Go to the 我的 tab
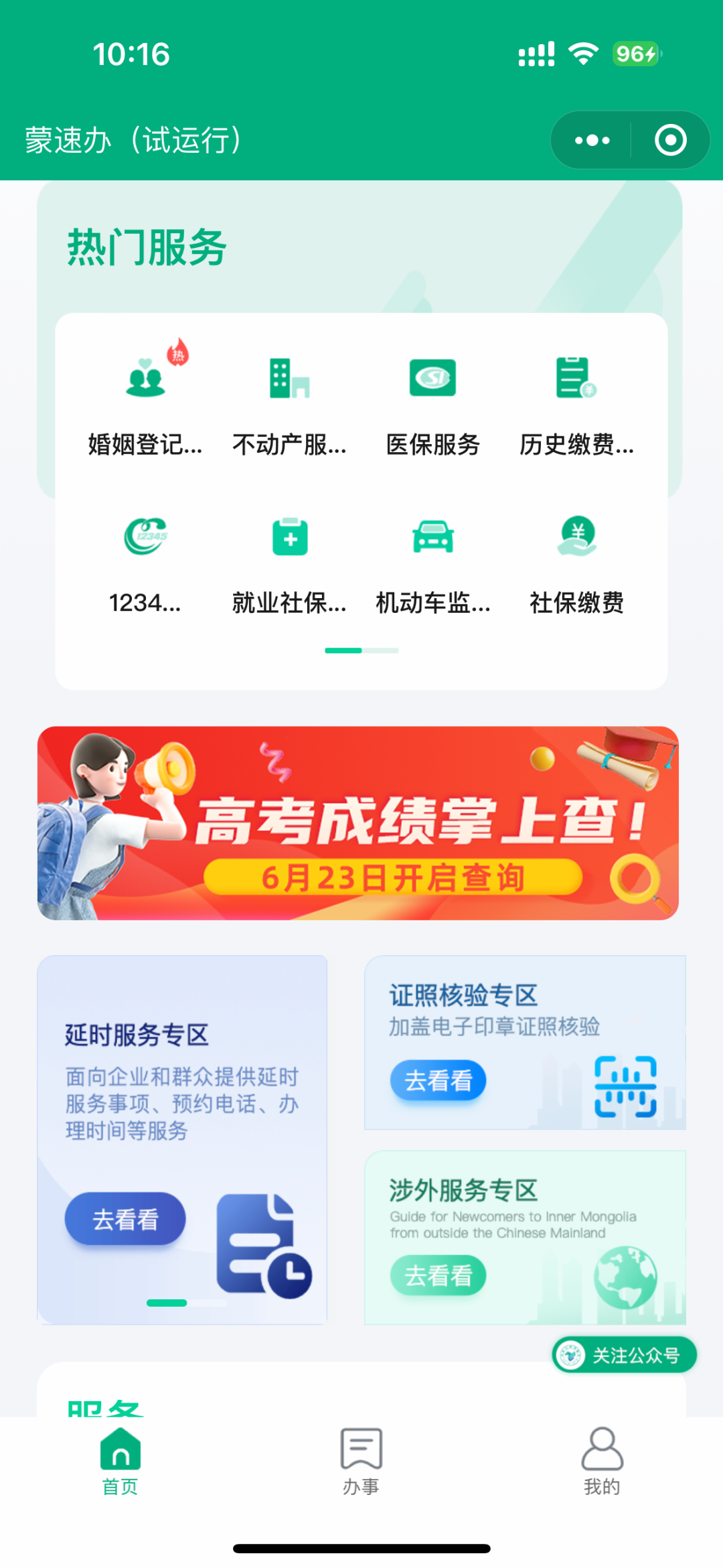This screenshot has height=1568, width=723. pos(602,1462)
